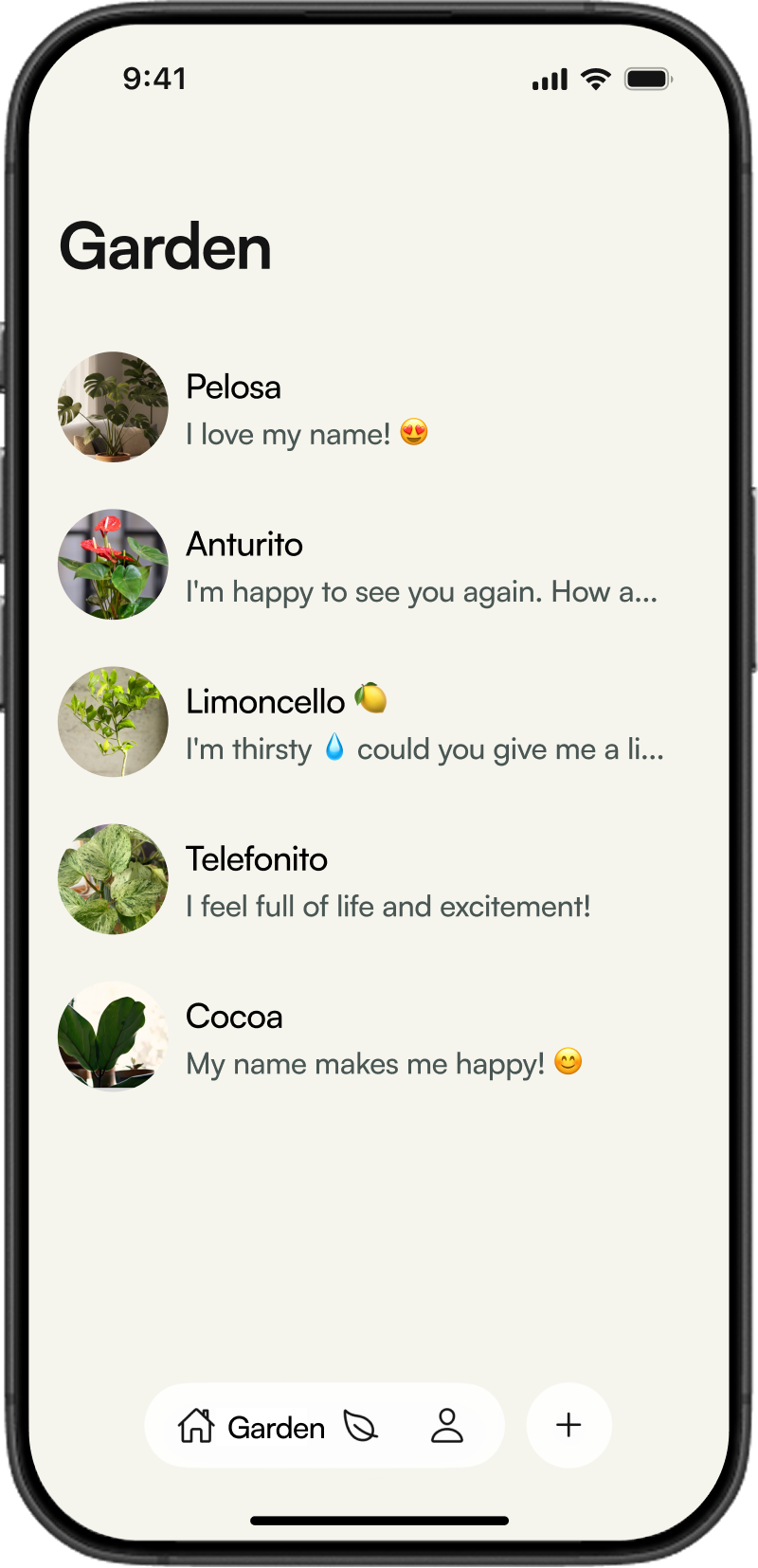
Task: Tap the battery status indicator
Action: [647, 80]
